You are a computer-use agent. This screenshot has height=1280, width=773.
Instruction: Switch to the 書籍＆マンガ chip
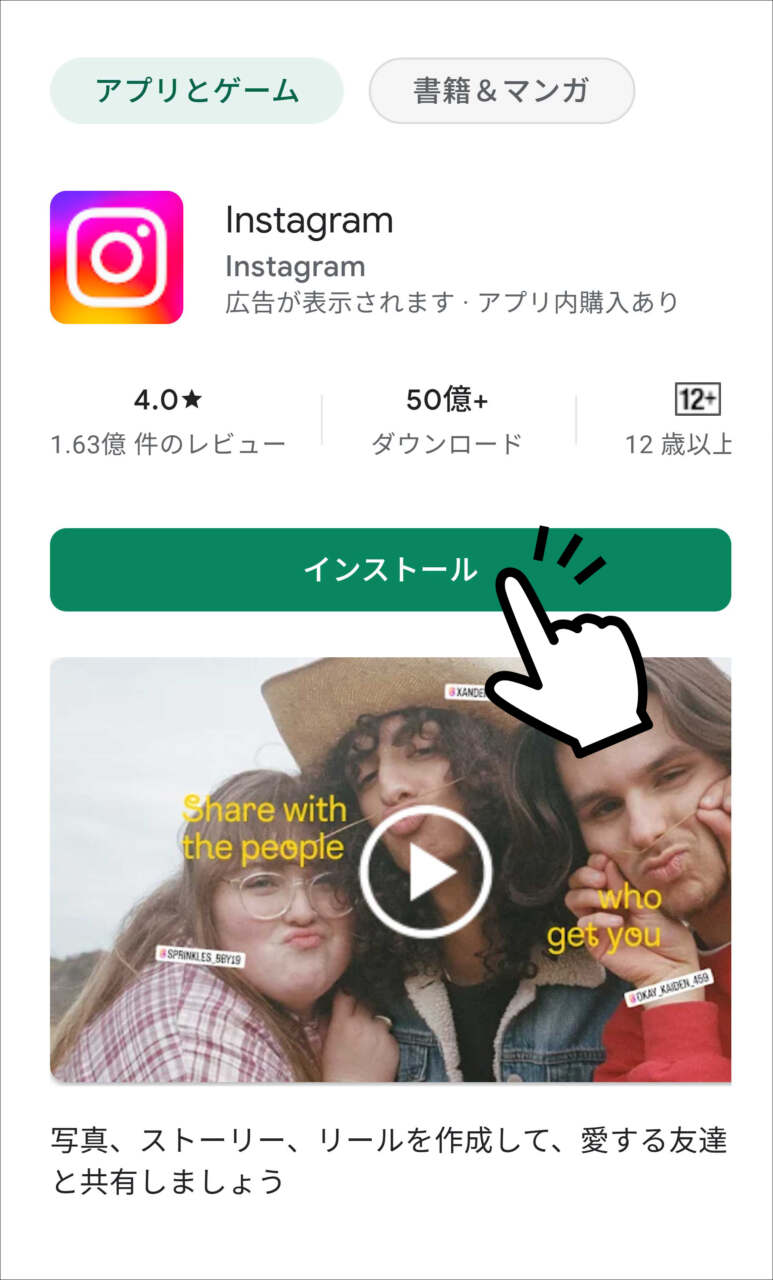tap(502, 91)
